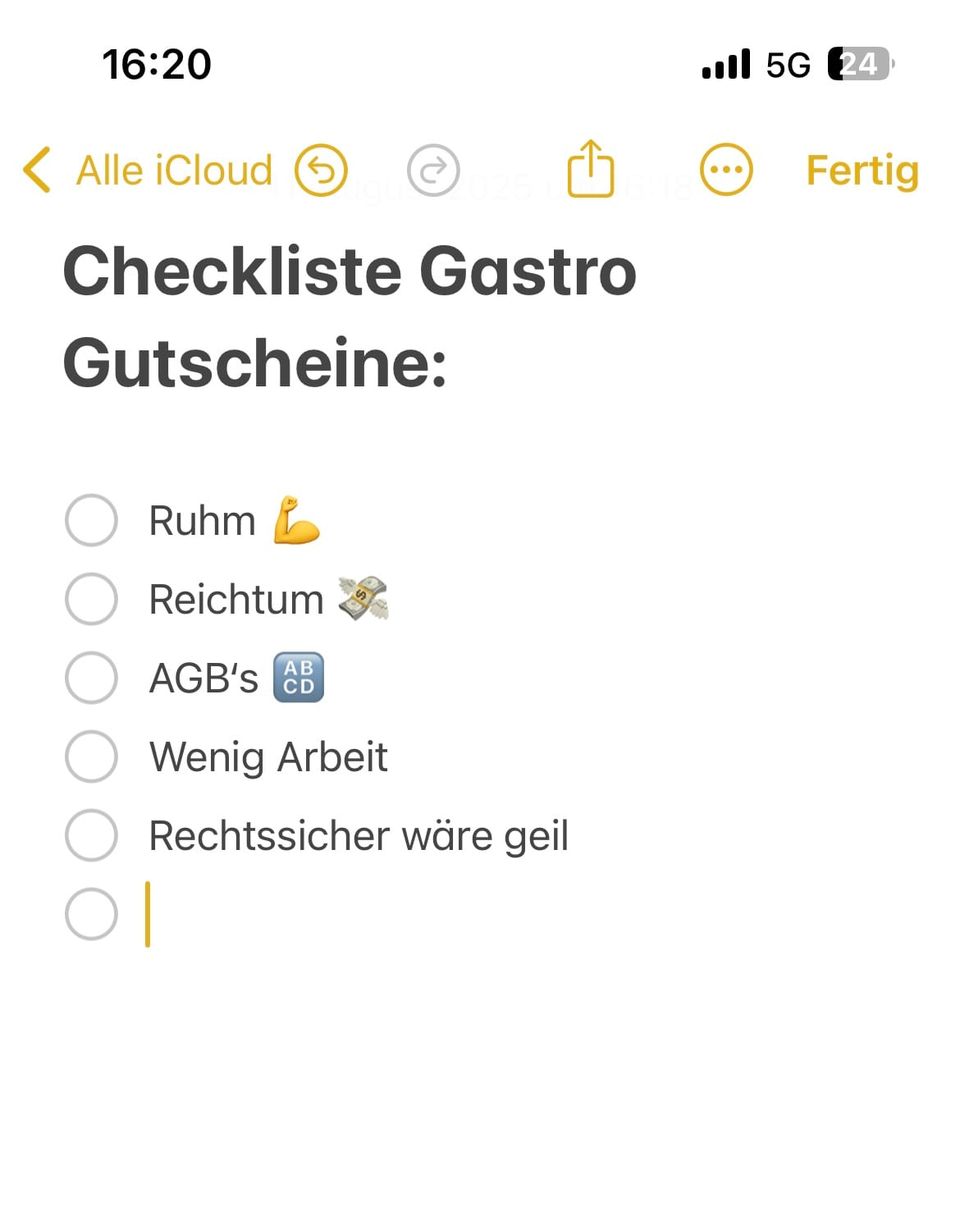Image resolution: width=960 pixels, height=1229 pixels.
Task: Tap the 5G network indicator
Action: click(x=789, y=63)
